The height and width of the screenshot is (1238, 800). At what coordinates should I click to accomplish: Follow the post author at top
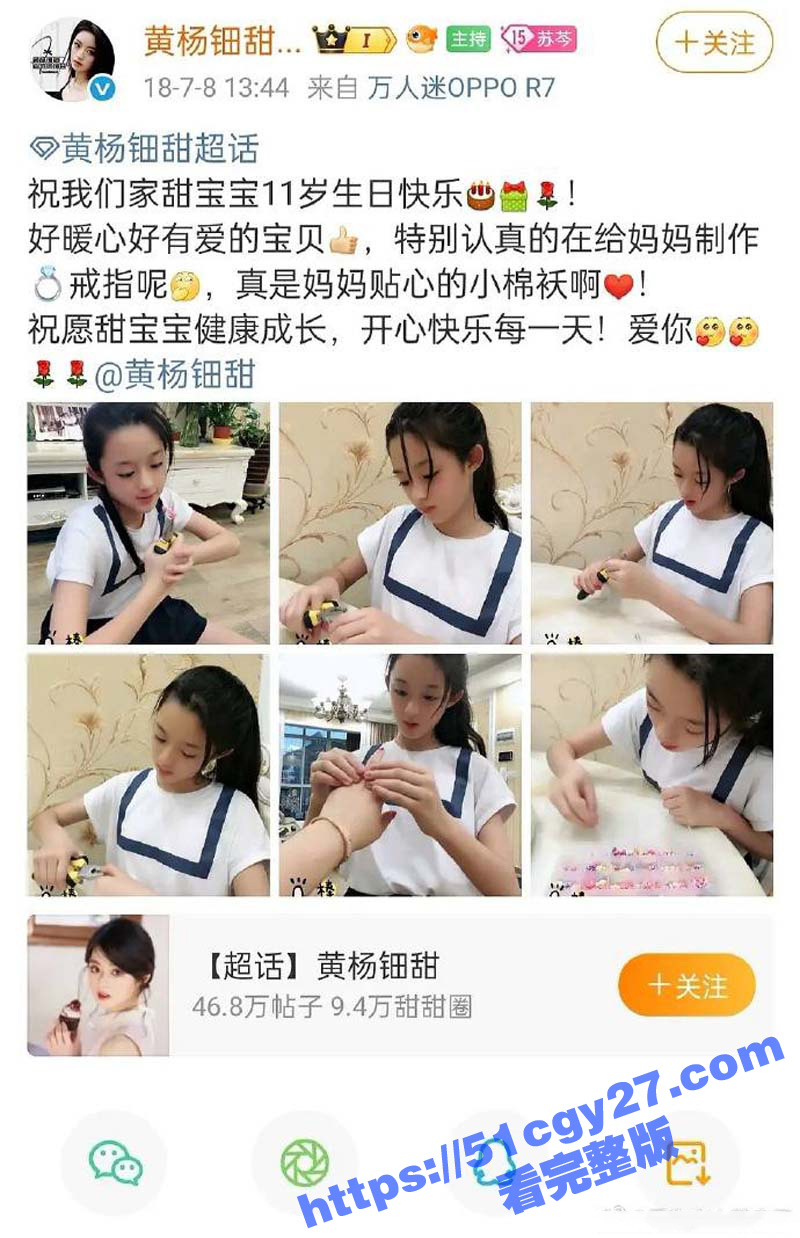(714, 43)
